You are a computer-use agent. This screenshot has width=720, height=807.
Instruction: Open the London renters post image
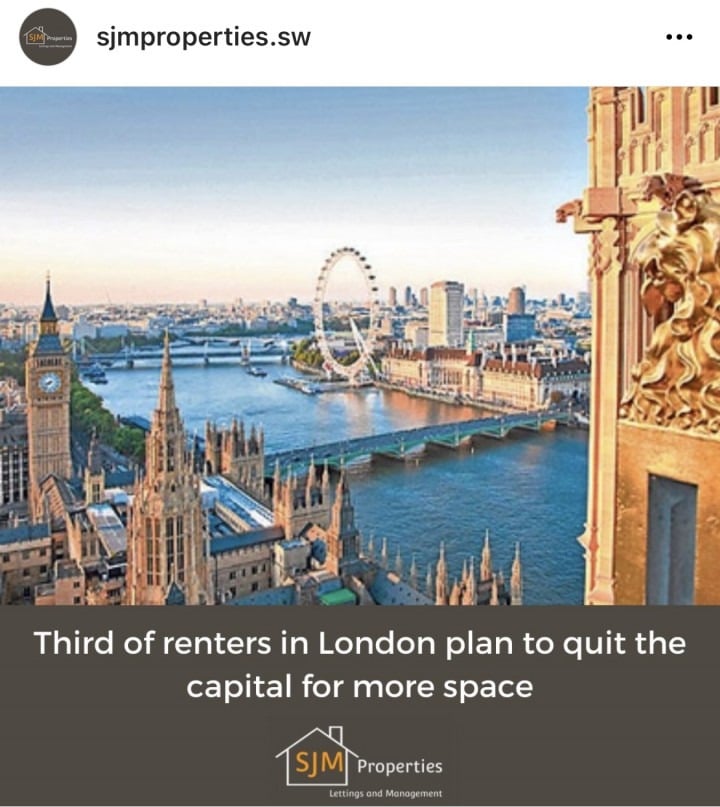coord(360,400)
